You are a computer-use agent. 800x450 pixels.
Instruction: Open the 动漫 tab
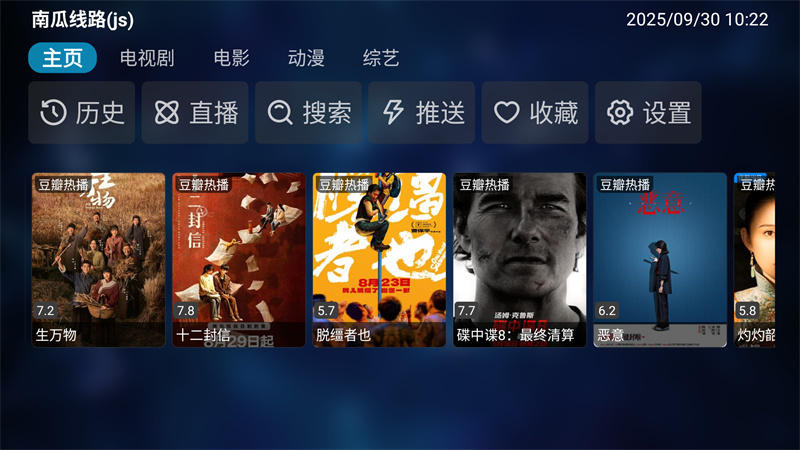coord(306,58)
